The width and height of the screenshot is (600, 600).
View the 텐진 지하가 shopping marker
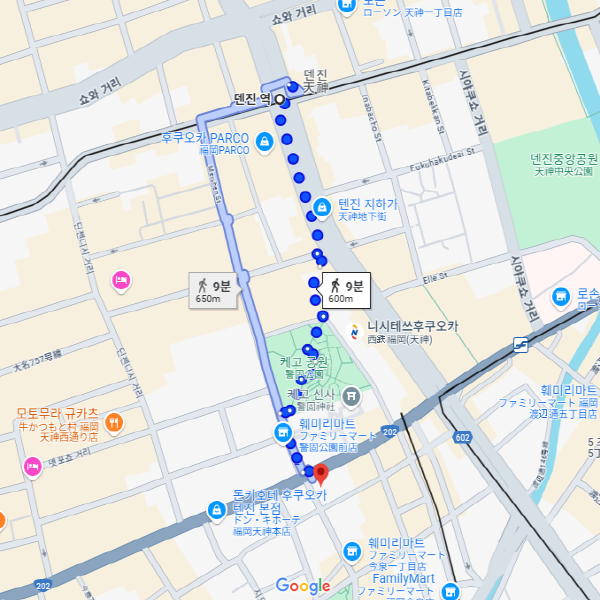click(x=321, y=208)
